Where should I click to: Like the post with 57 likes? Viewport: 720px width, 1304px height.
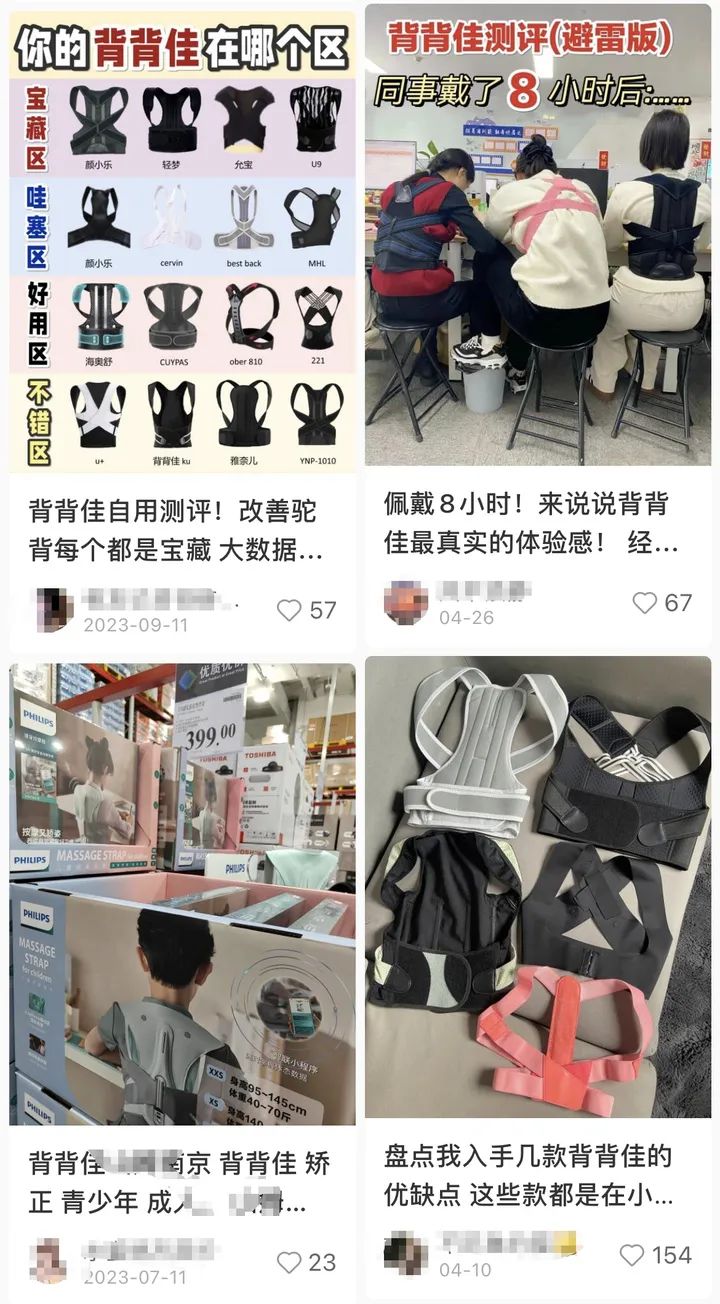[x=289, y=610]
